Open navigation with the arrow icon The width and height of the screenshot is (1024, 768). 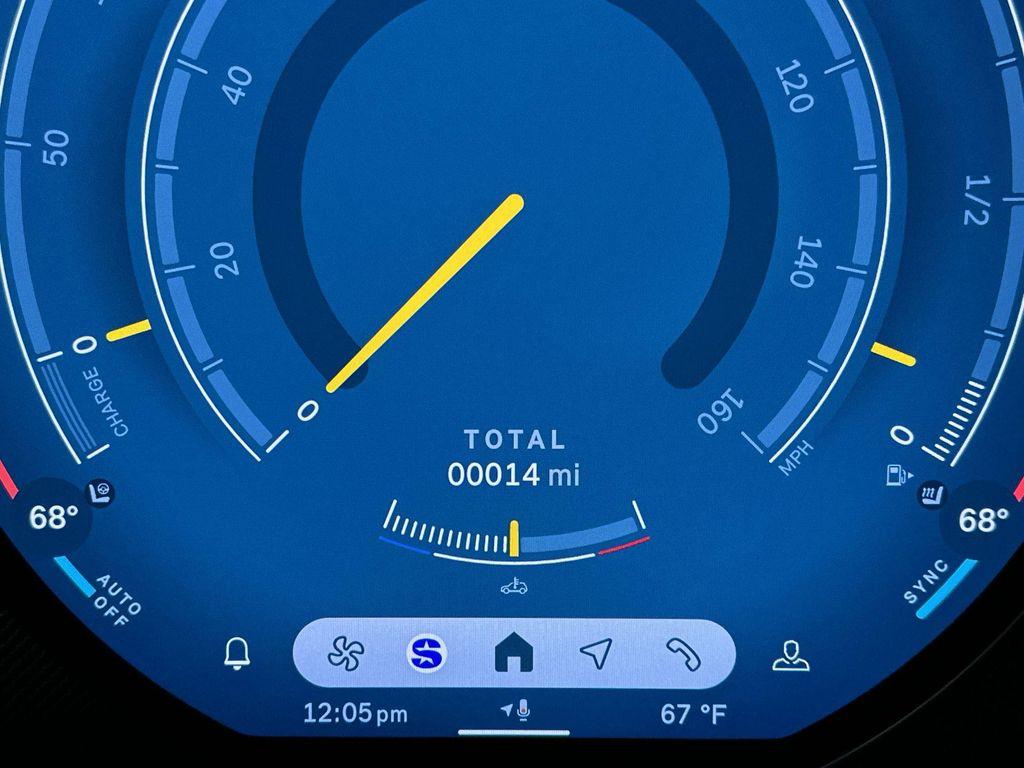pyautogui.click(x=596, y=654)
